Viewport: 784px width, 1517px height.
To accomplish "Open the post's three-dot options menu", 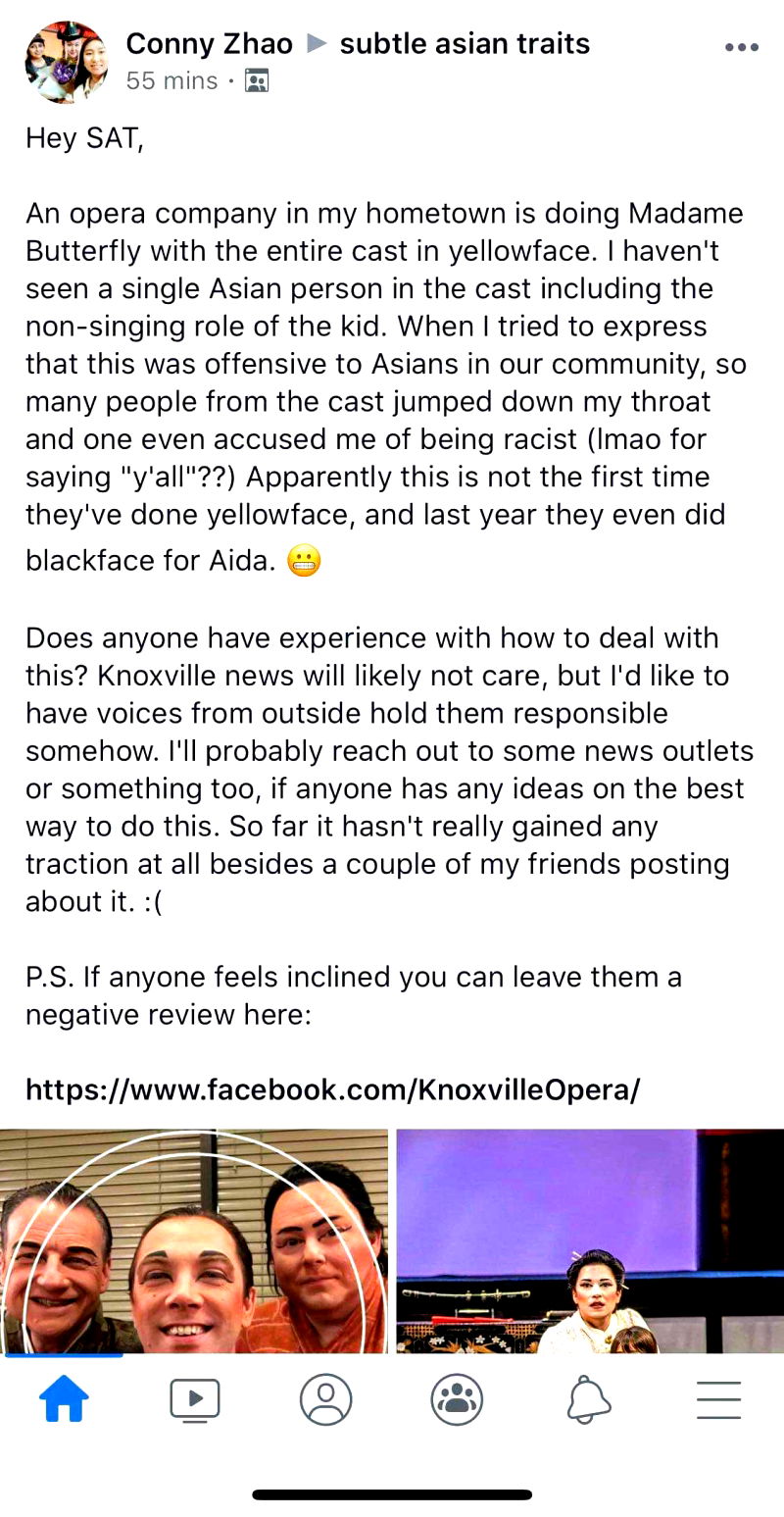I will (x=742, y=47).
